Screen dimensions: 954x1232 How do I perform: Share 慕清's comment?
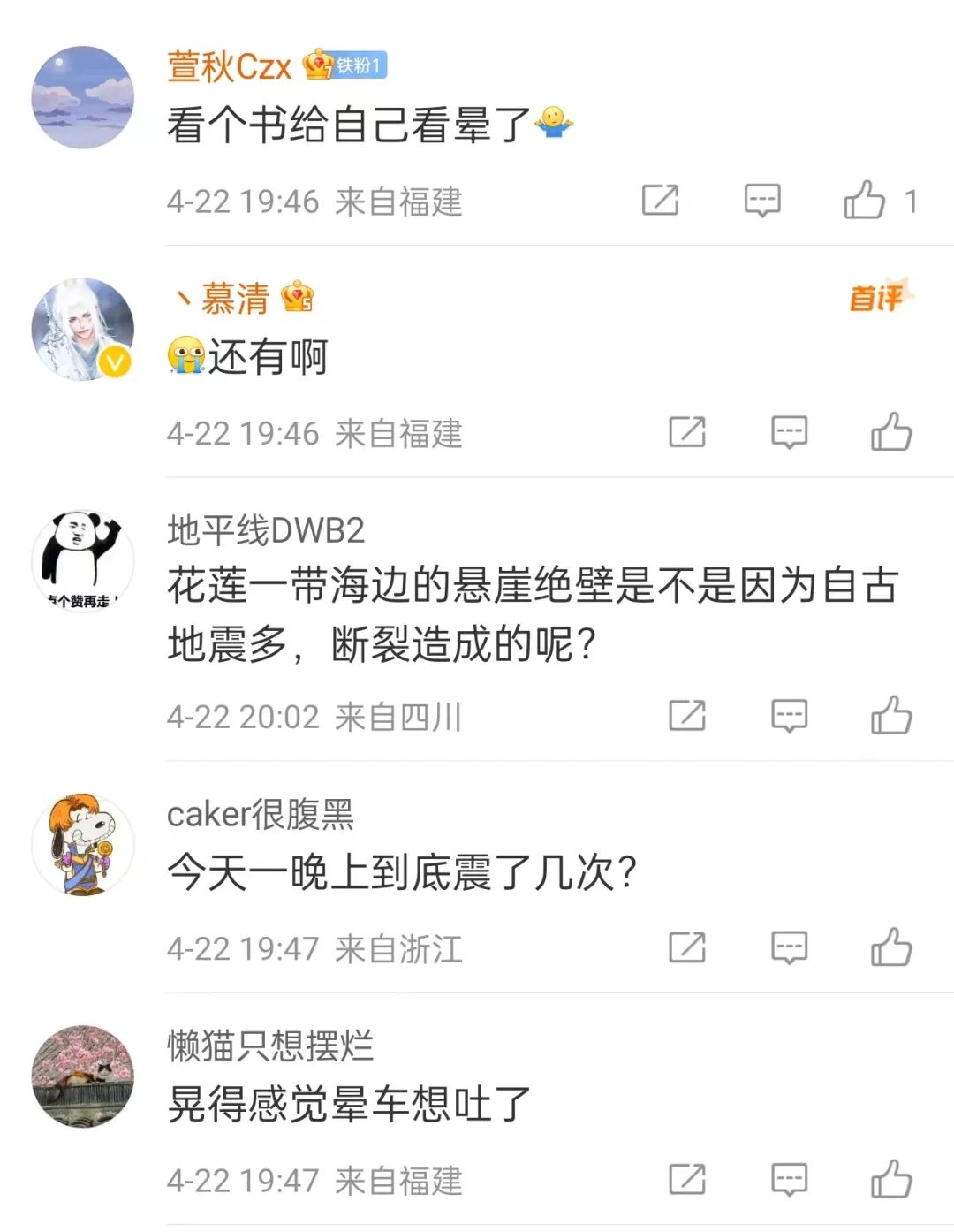tap(687, 432)
